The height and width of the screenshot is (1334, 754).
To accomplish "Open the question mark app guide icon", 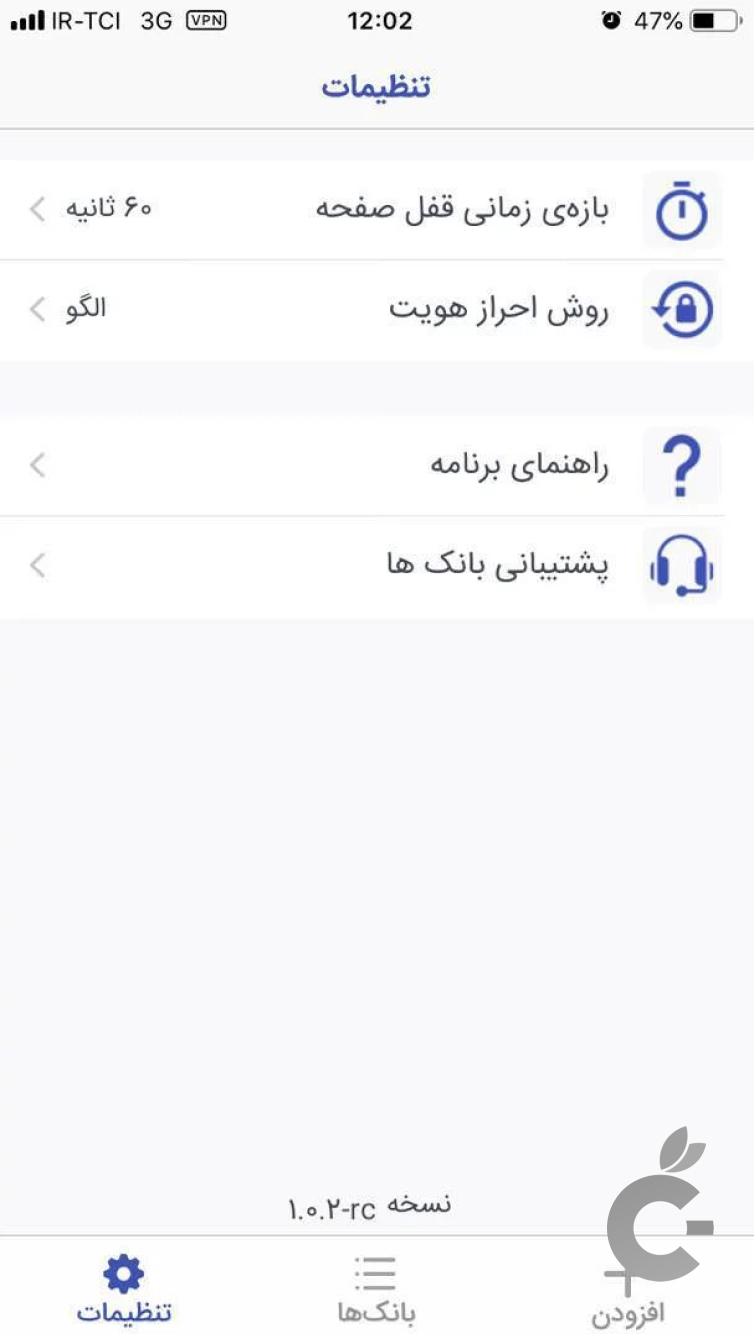I will coord(683,466).
